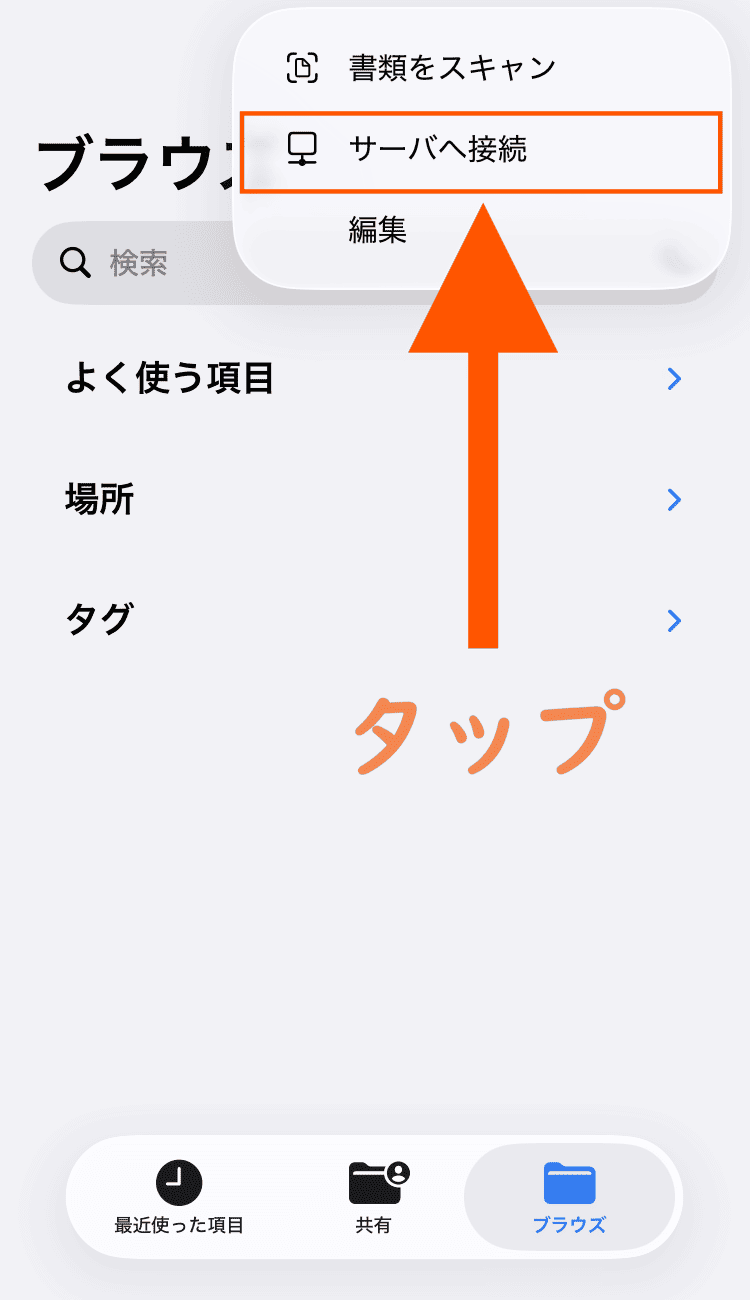
Task: Choose サーバへ接続 in the popup menu
Action: coord(438,150)
